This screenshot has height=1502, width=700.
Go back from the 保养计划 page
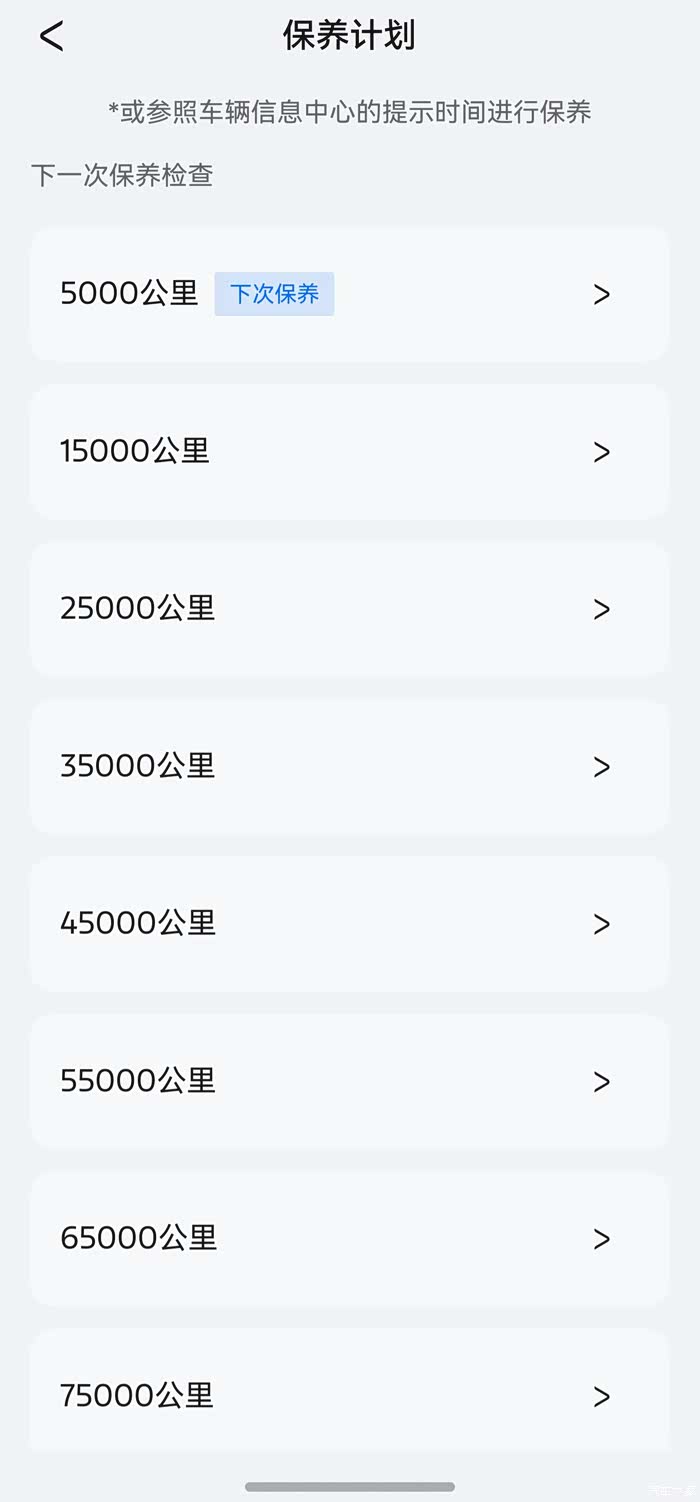coord(51,37)
